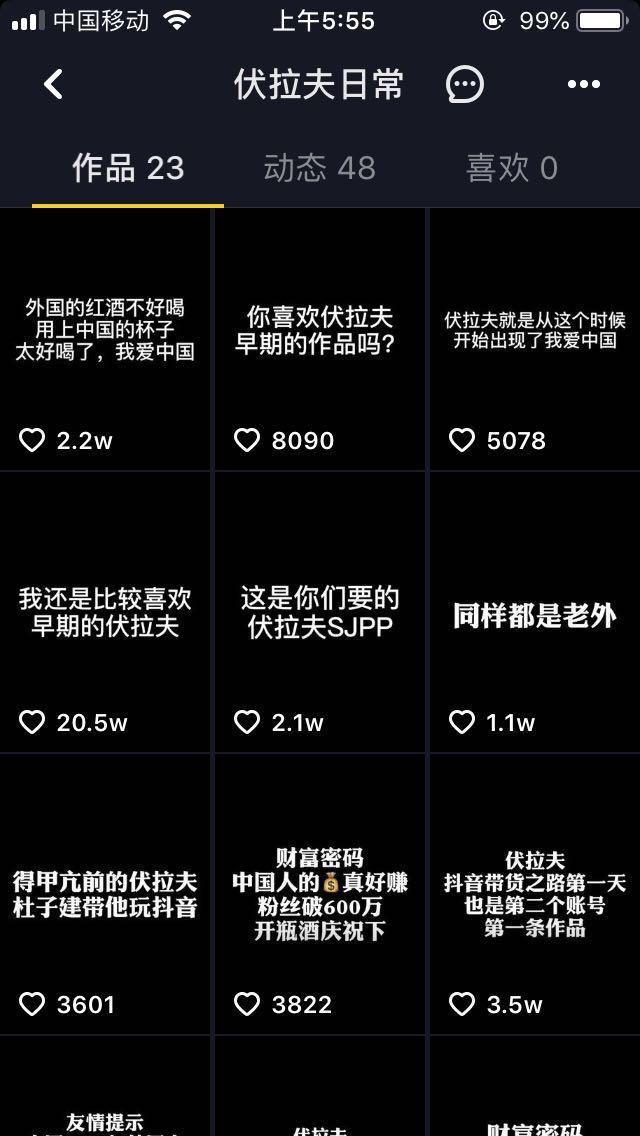Open the three-dot overflow menu
640x1136 pixels.
tap(584, 85)
